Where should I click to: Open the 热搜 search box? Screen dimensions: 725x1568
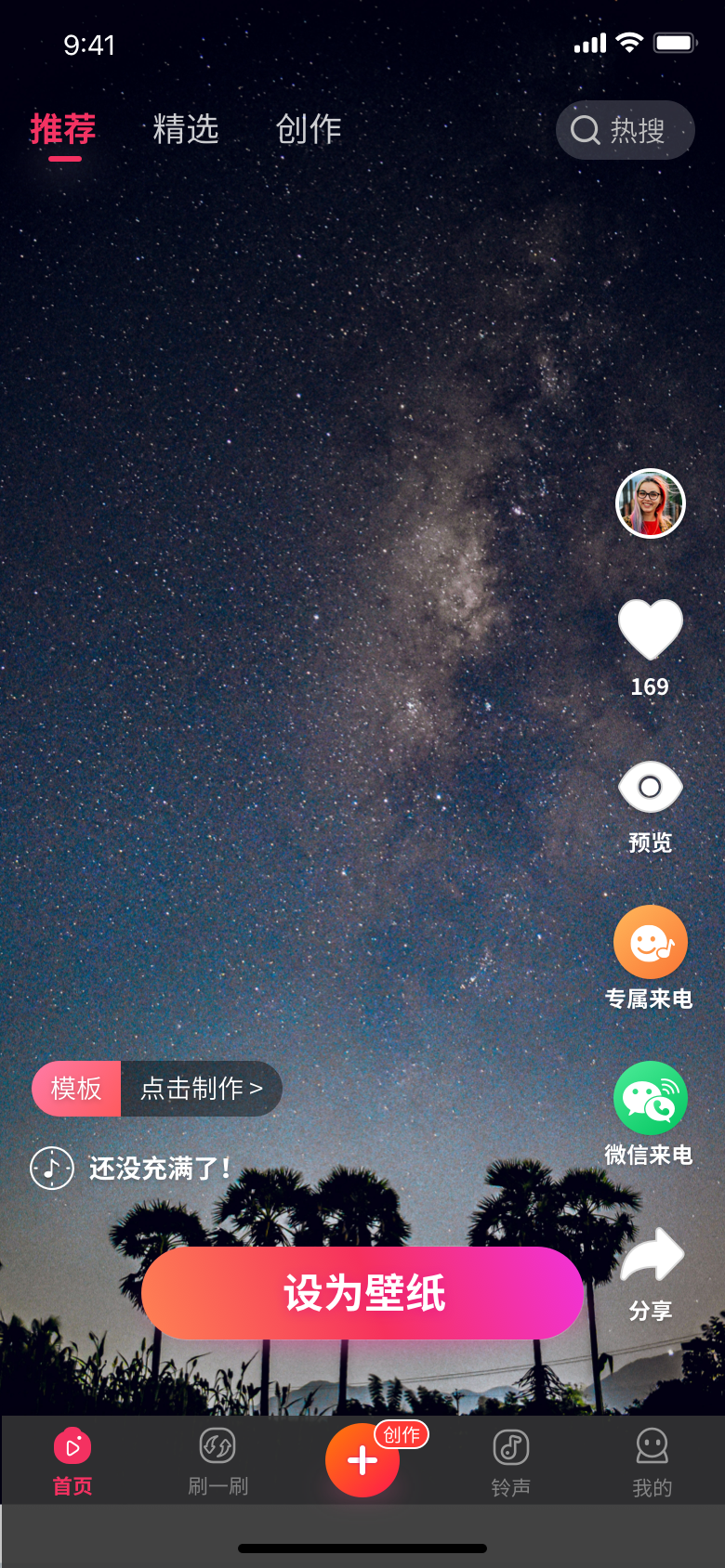625,130
